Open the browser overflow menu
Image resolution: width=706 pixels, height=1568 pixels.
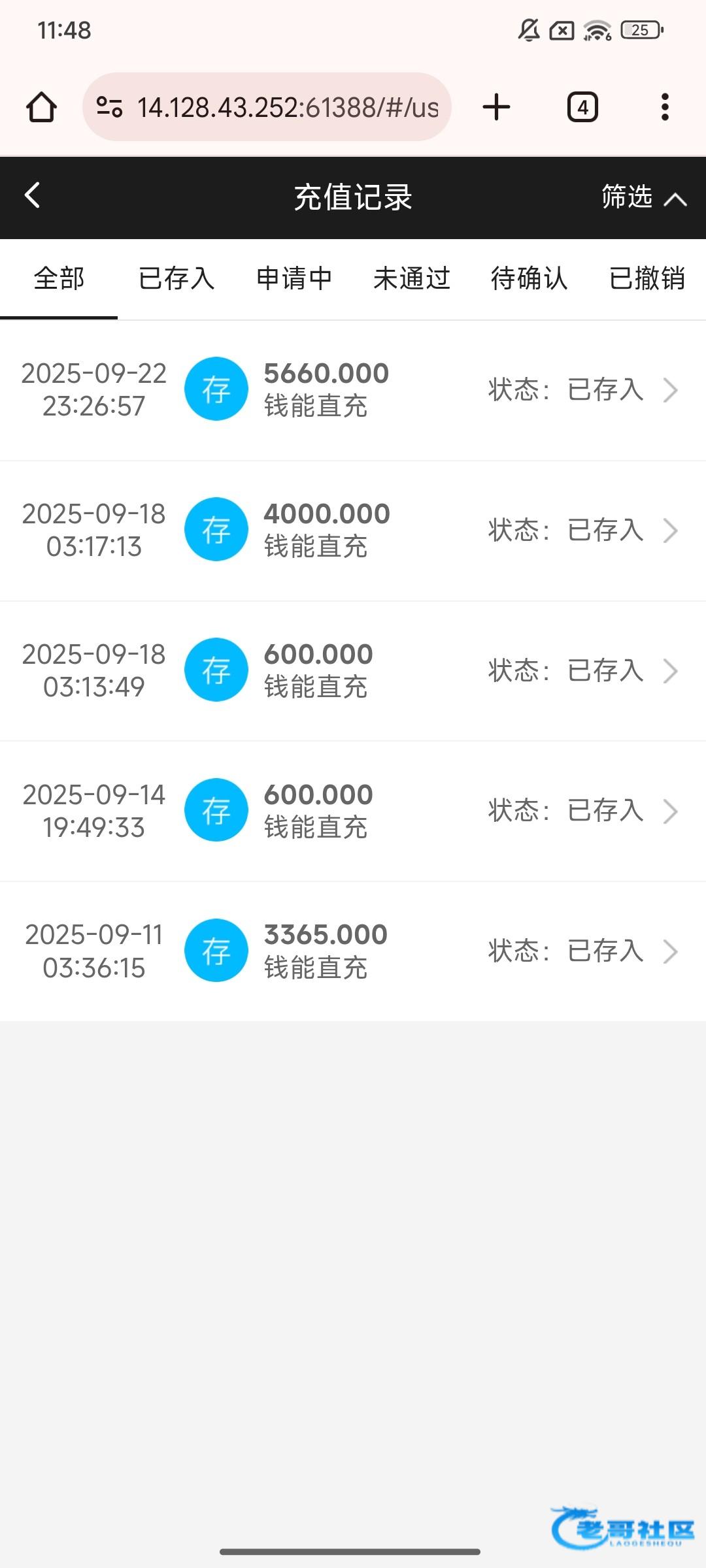click(665, 107)
